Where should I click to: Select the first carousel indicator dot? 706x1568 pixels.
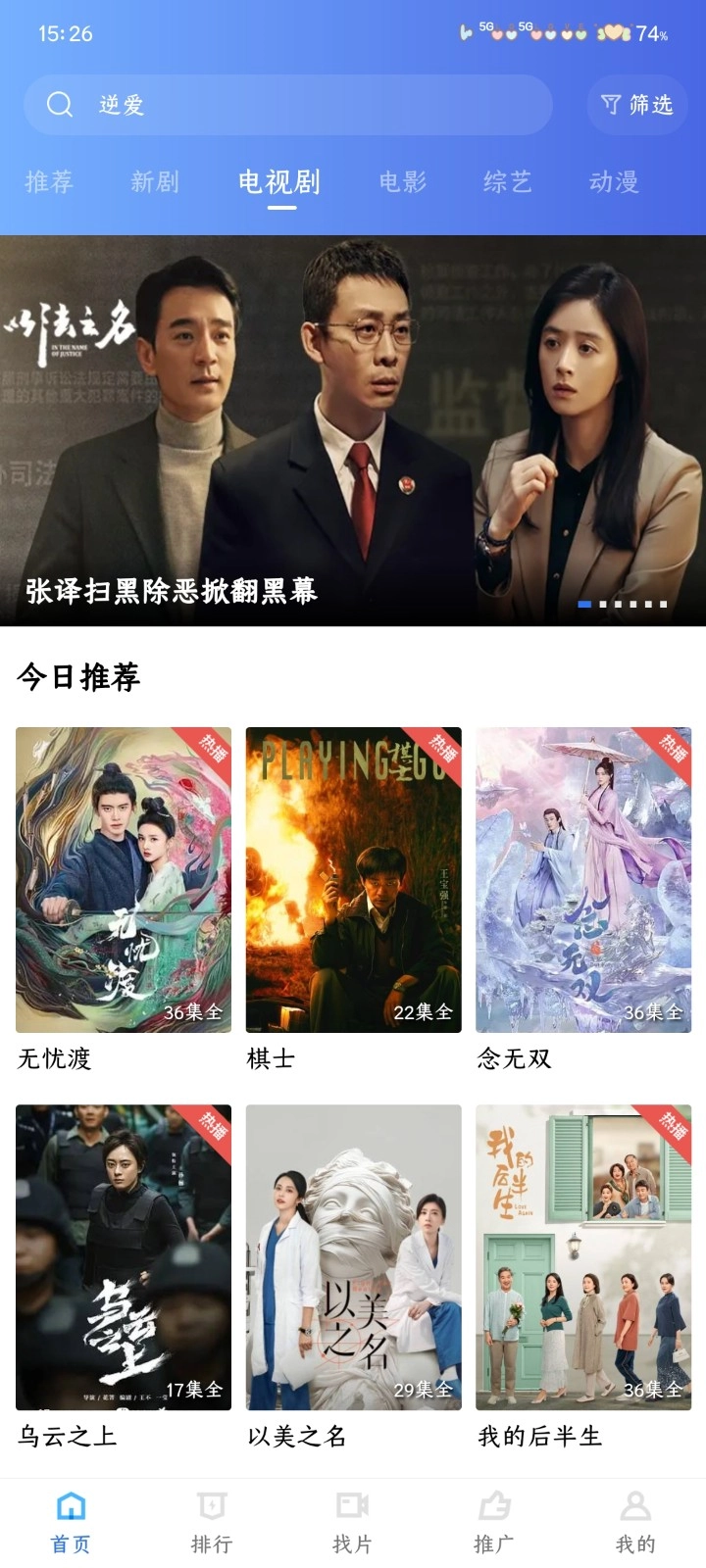coord(584,605)
